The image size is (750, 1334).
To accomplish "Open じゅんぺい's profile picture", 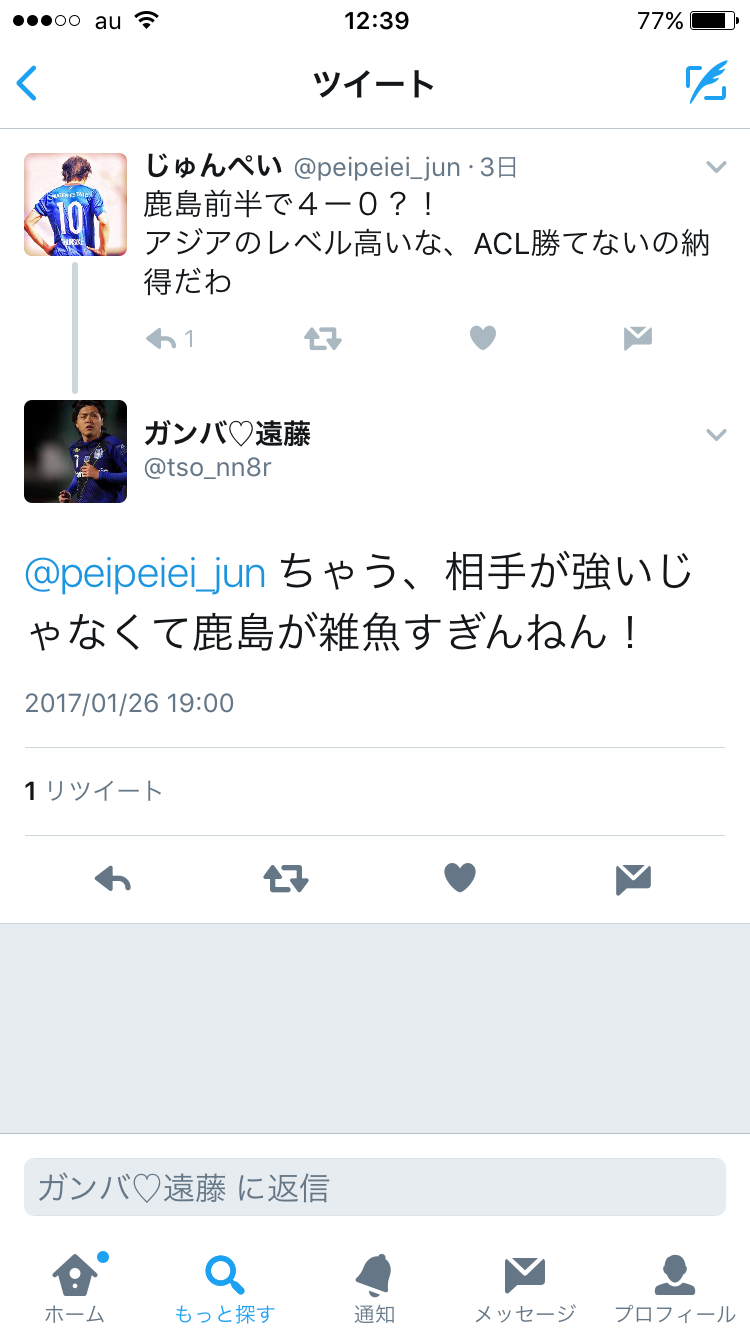I will (75, 204).
